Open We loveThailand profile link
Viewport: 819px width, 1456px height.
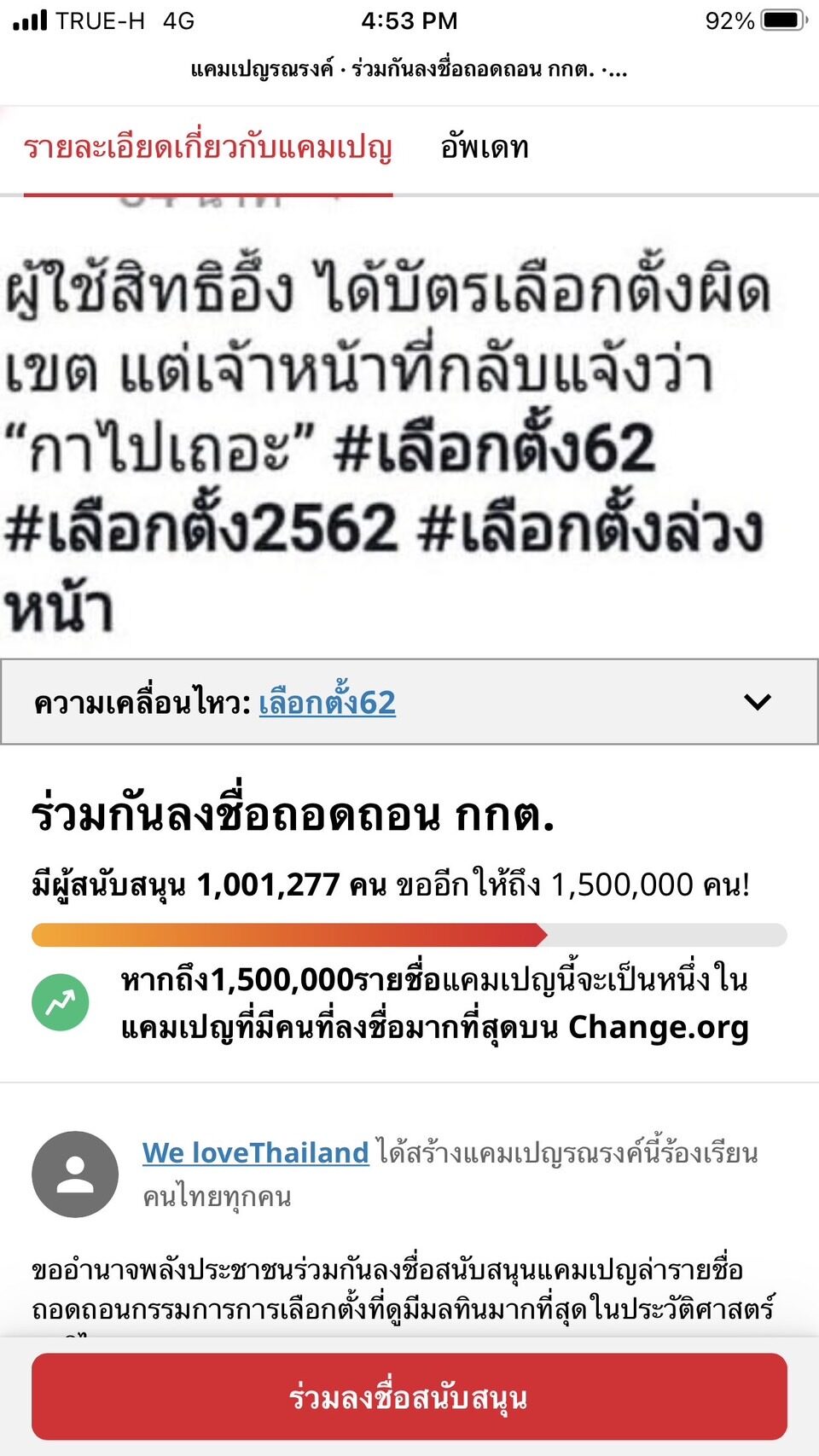[255, 1153]
